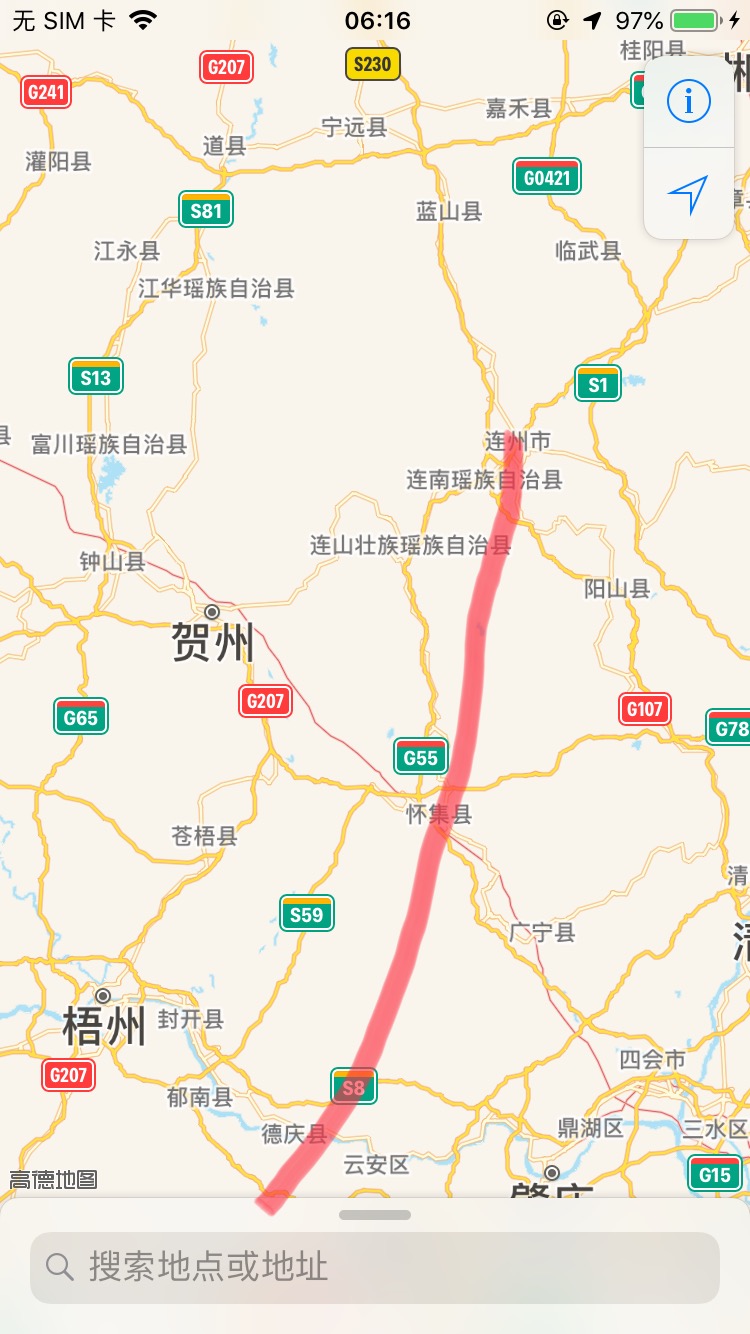Tap the search place or address field
The height and width of the screenshot is (1334, 750).
point(375,1267)
